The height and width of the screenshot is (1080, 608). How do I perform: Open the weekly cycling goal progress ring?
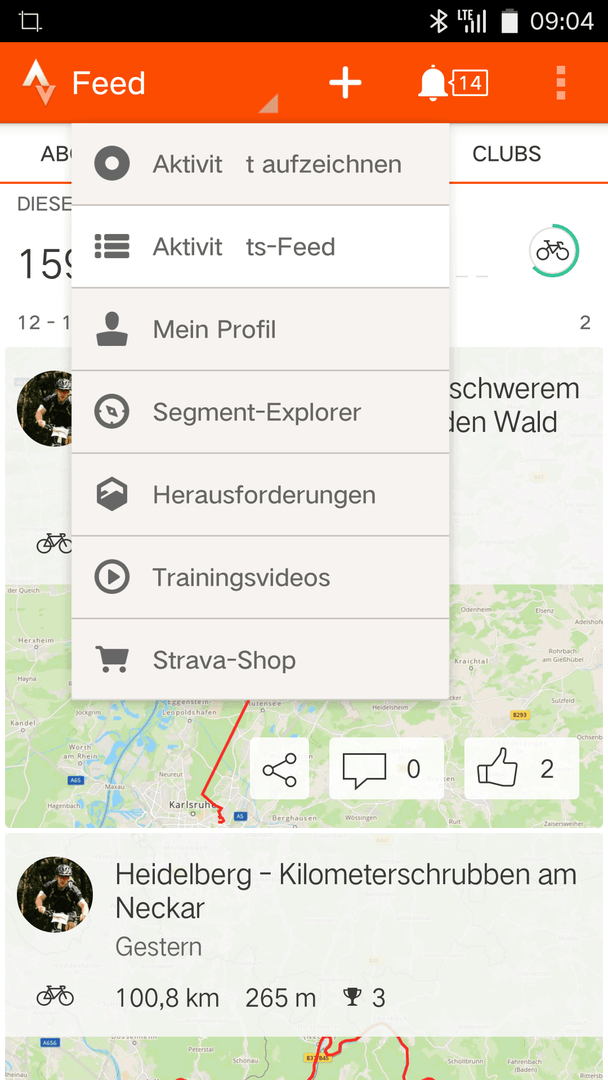553,251
